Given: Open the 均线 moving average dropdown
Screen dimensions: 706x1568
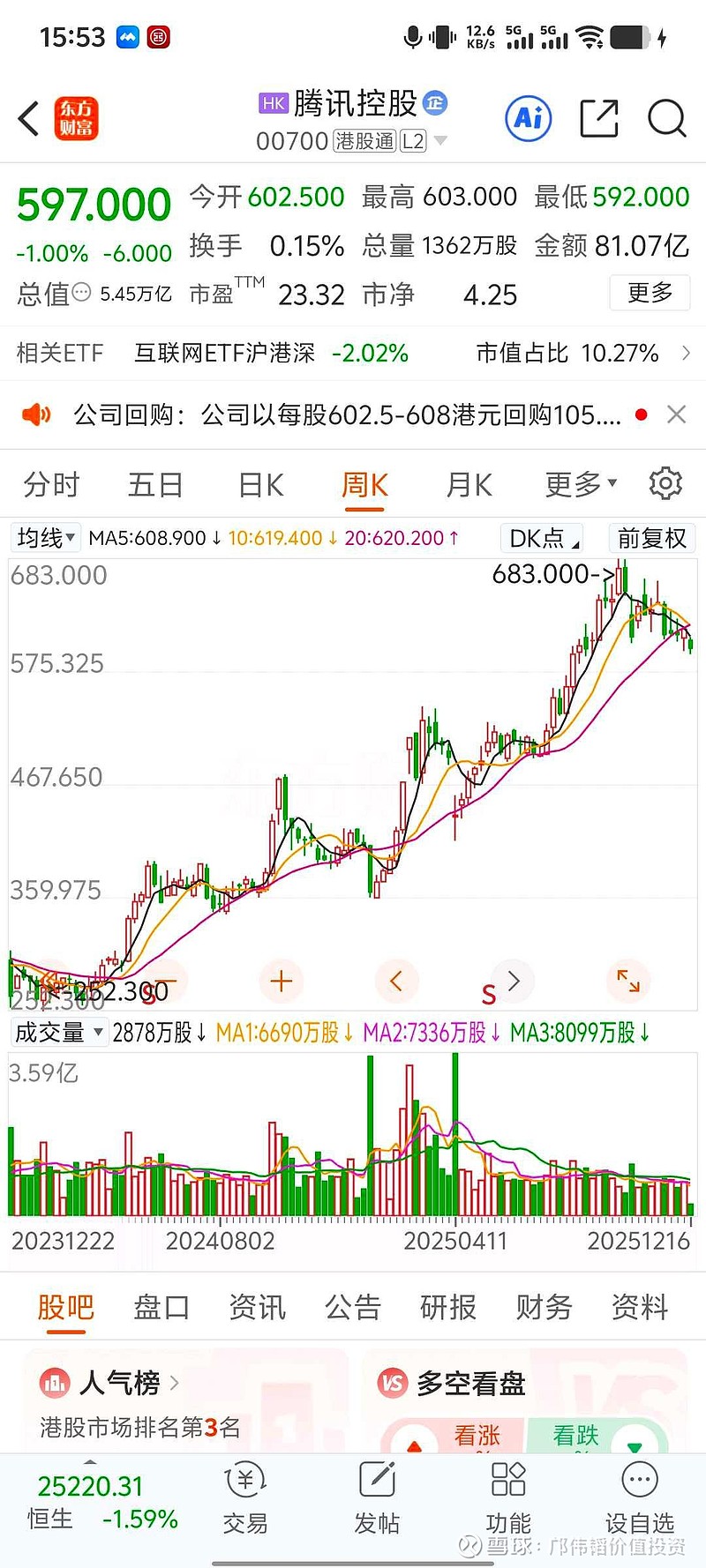Looking at the screenshot, I should point(45,538).
